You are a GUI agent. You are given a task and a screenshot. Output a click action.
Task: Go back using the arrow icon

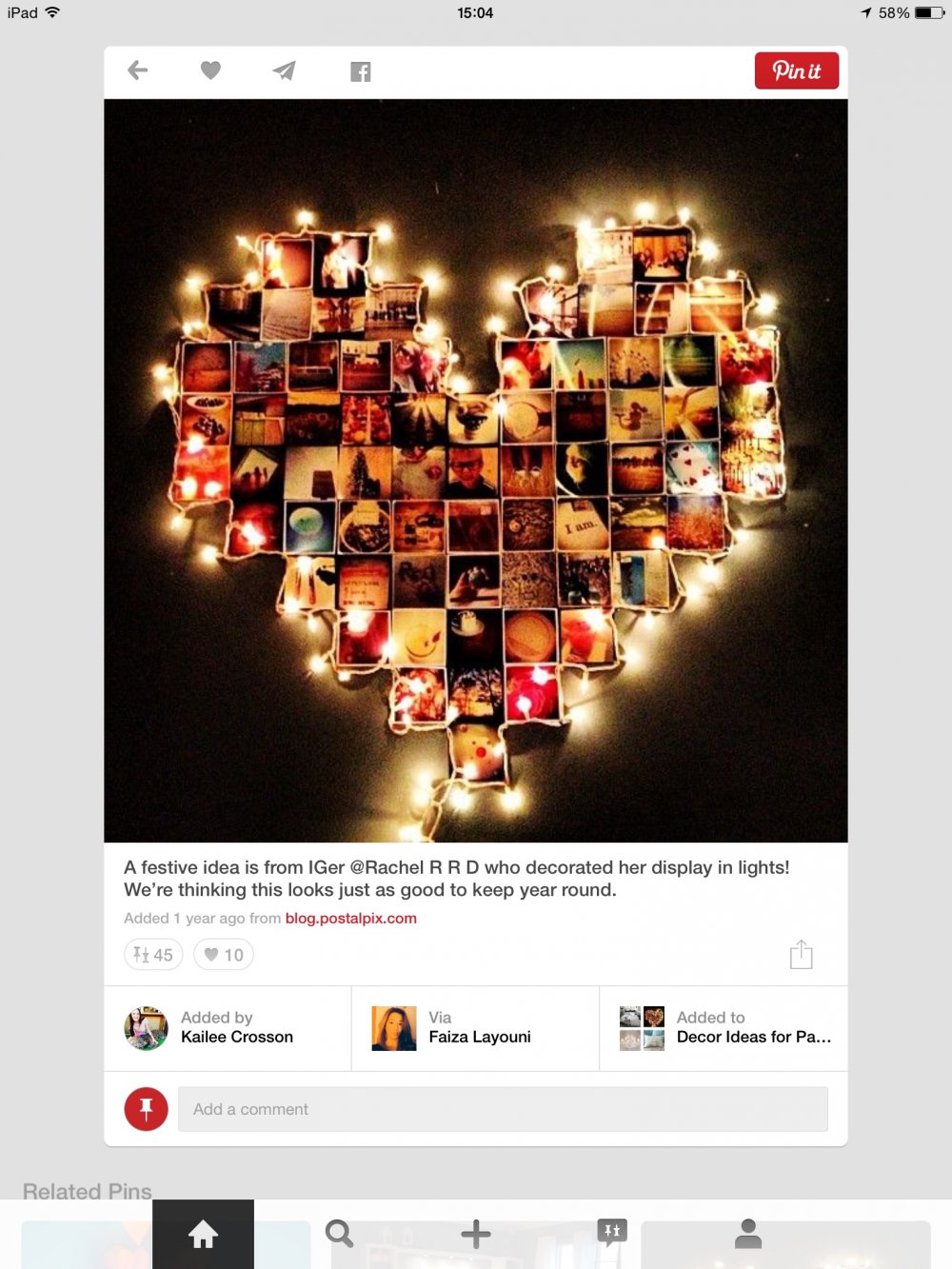coord(138,70)
